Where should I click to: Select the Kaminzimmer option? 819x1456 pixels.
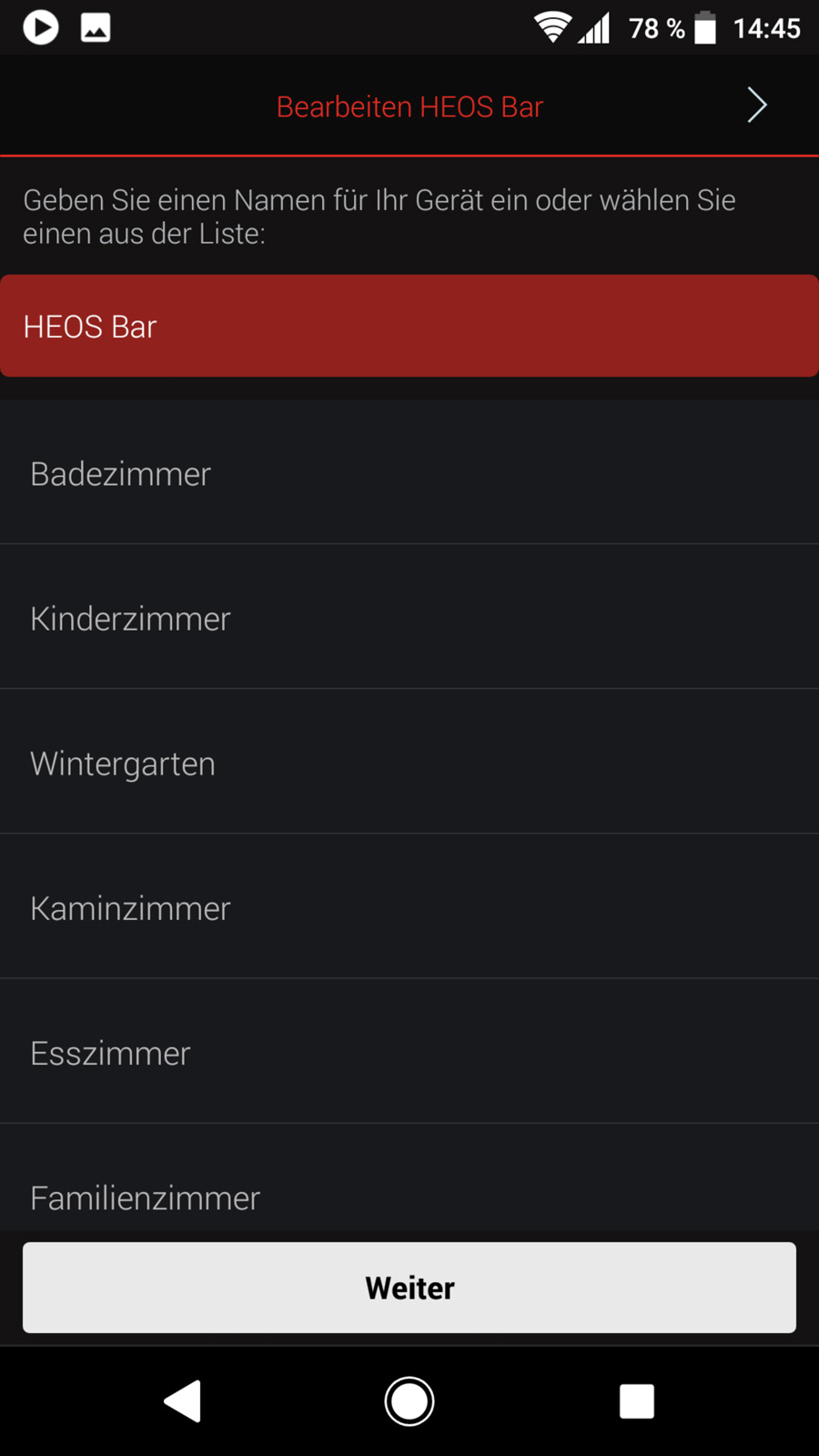409,906
